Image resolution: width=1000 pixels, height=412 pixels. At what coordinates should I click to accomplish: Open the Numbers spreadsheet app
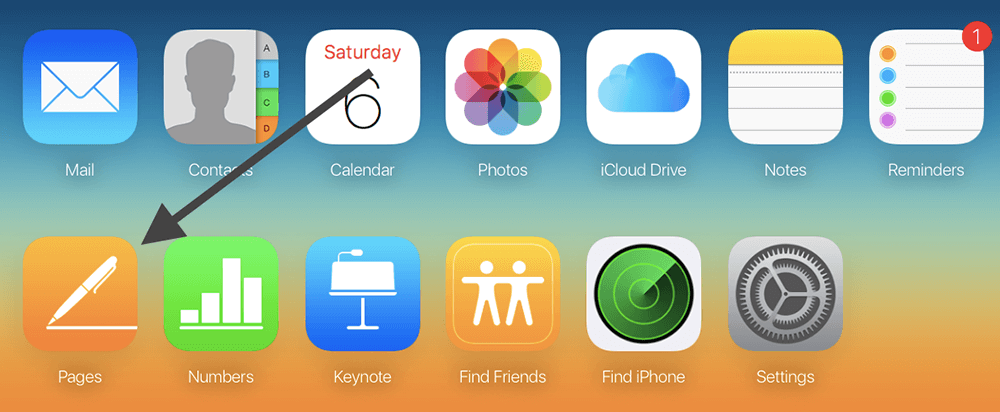220,294
